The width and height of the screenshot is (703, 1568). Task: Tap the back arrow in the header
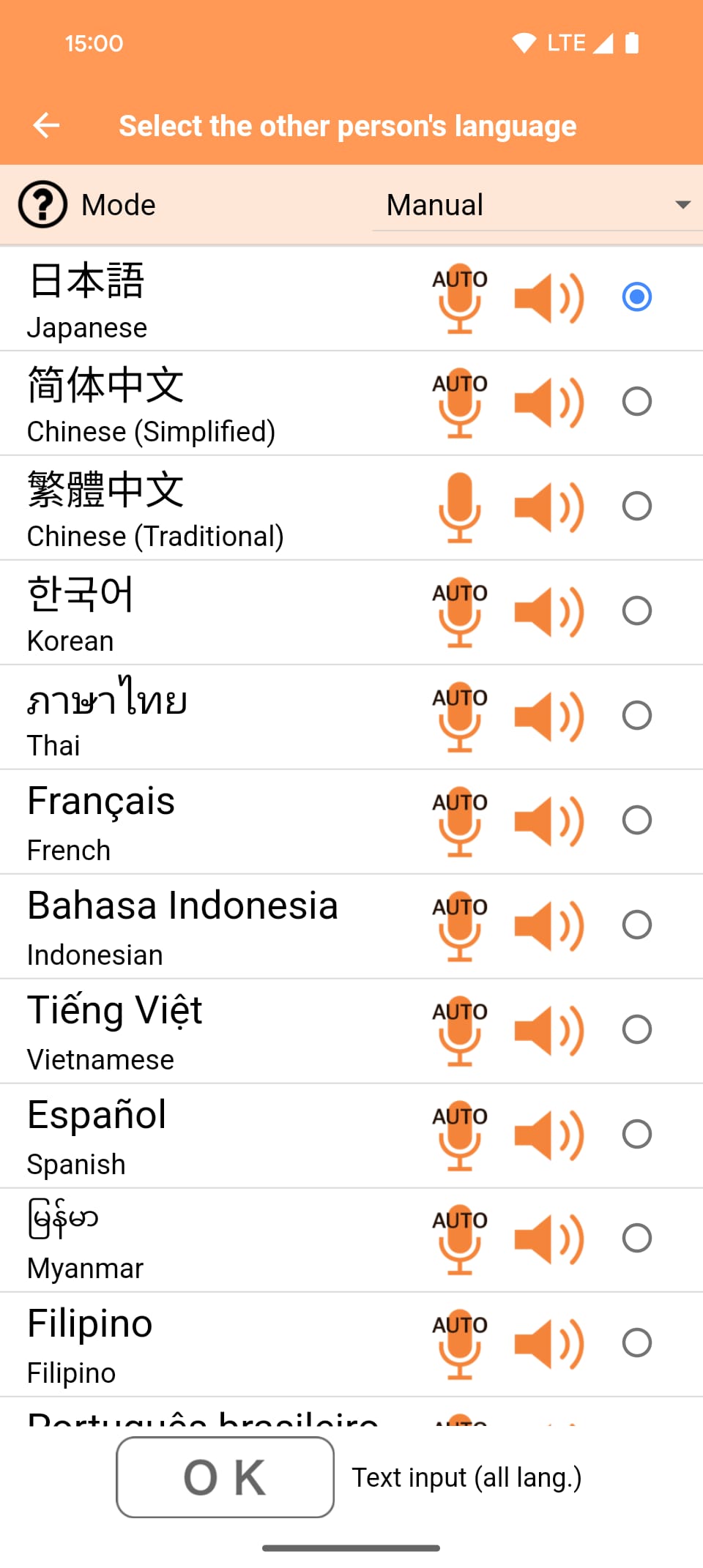point(46,125)
